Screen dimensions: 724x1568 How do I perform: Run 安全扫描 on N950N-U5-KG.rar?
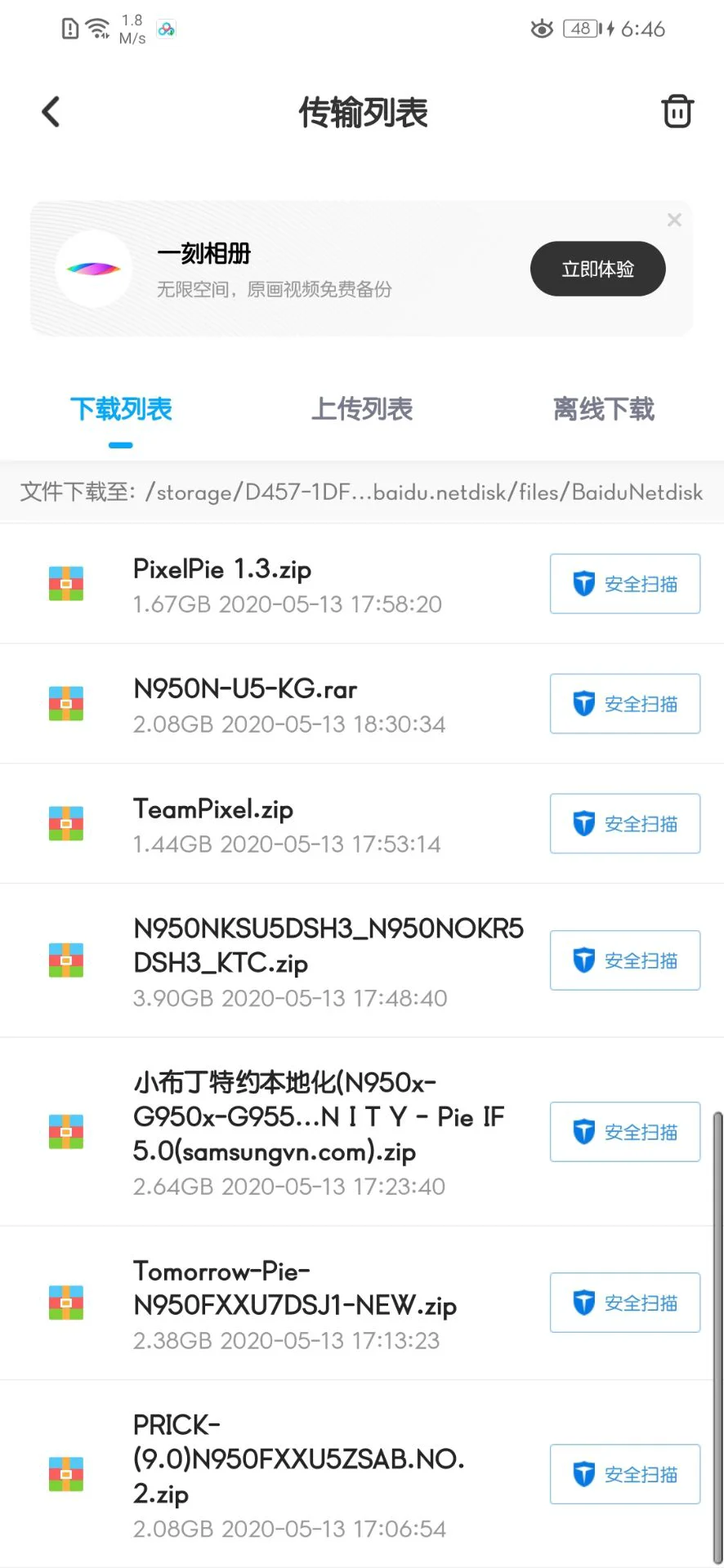click(625, 704)
